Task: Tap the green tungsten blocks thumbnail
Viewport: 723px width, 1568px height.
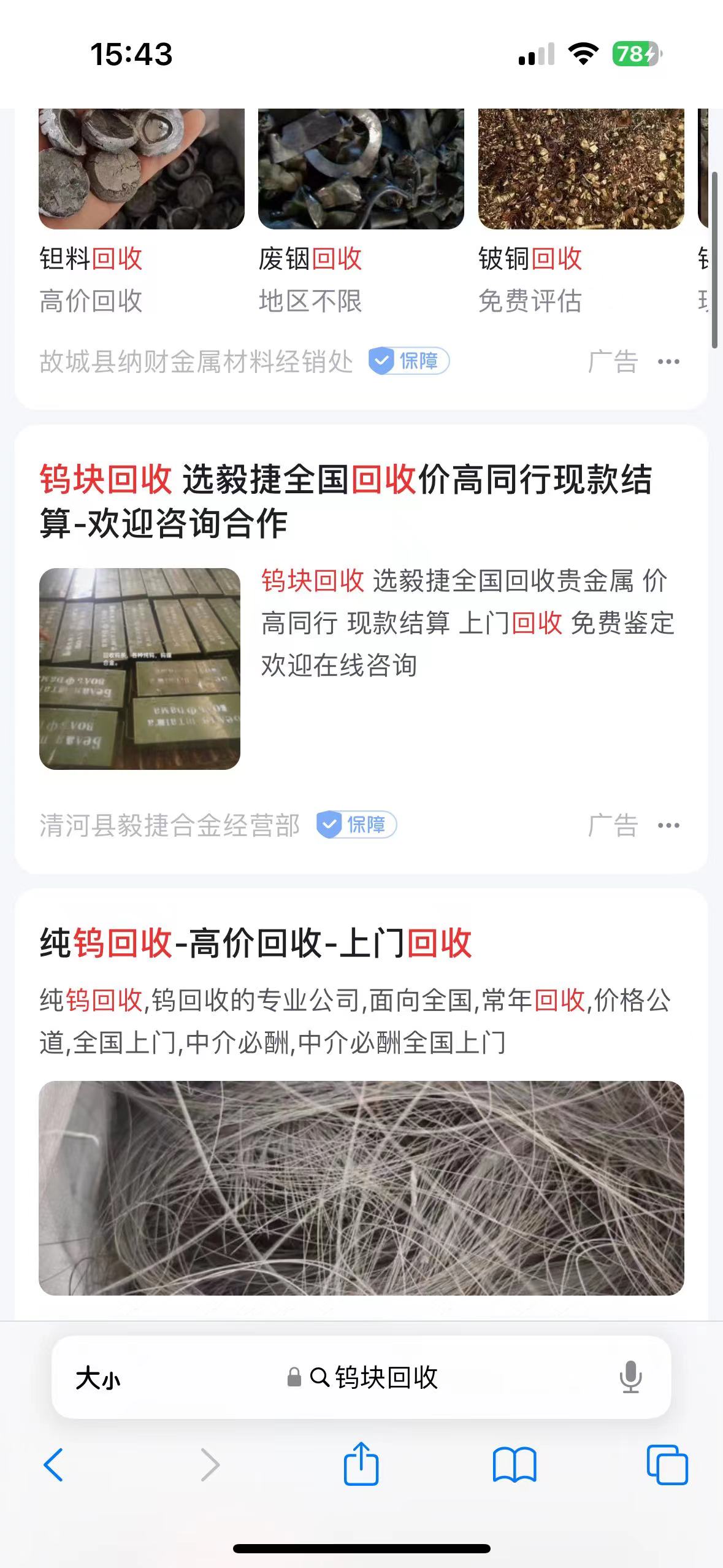Action: 140,669
